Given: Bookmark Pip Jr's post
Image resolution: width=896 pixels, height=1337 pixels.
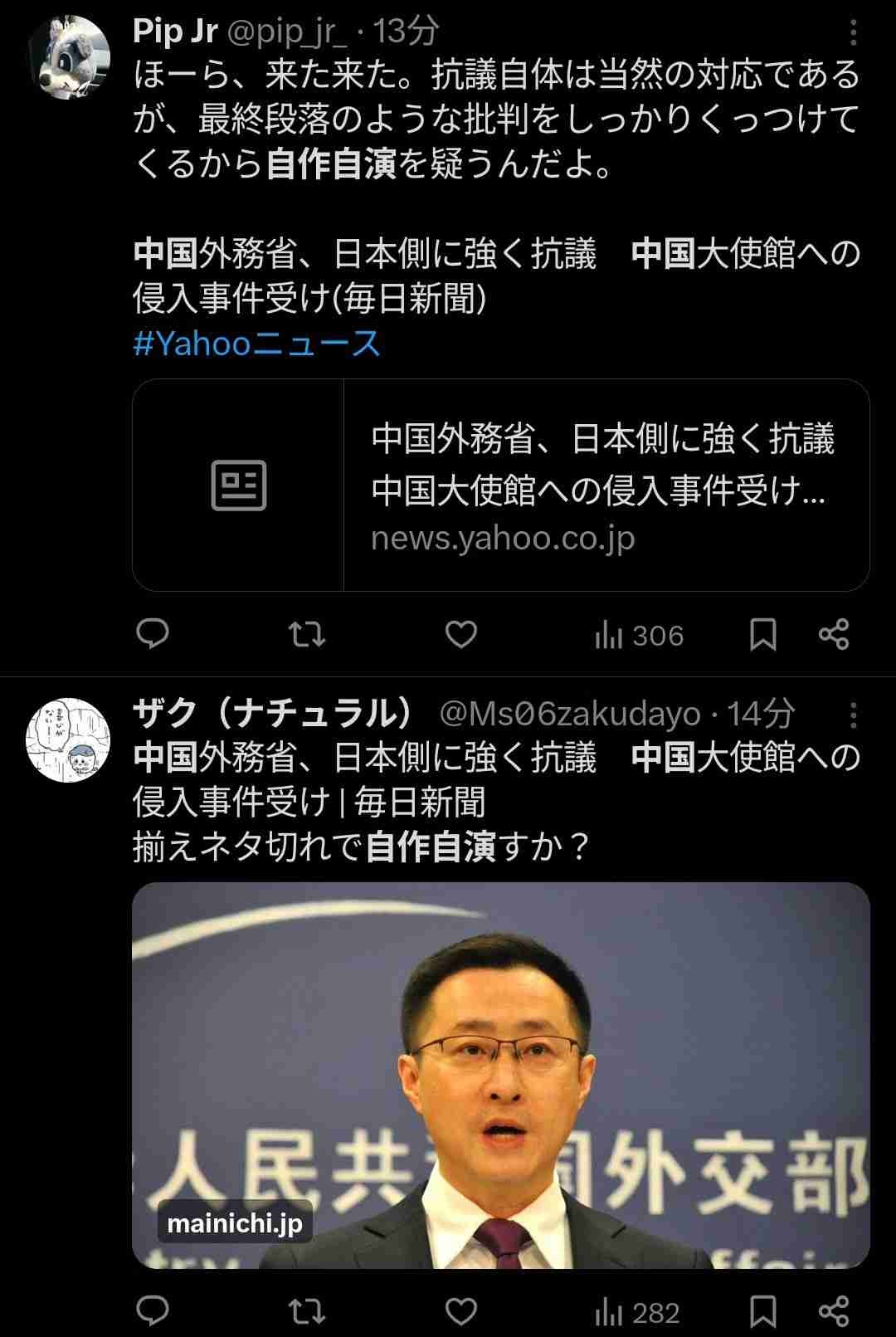Looking at the screenshot, I should (762, 635).
